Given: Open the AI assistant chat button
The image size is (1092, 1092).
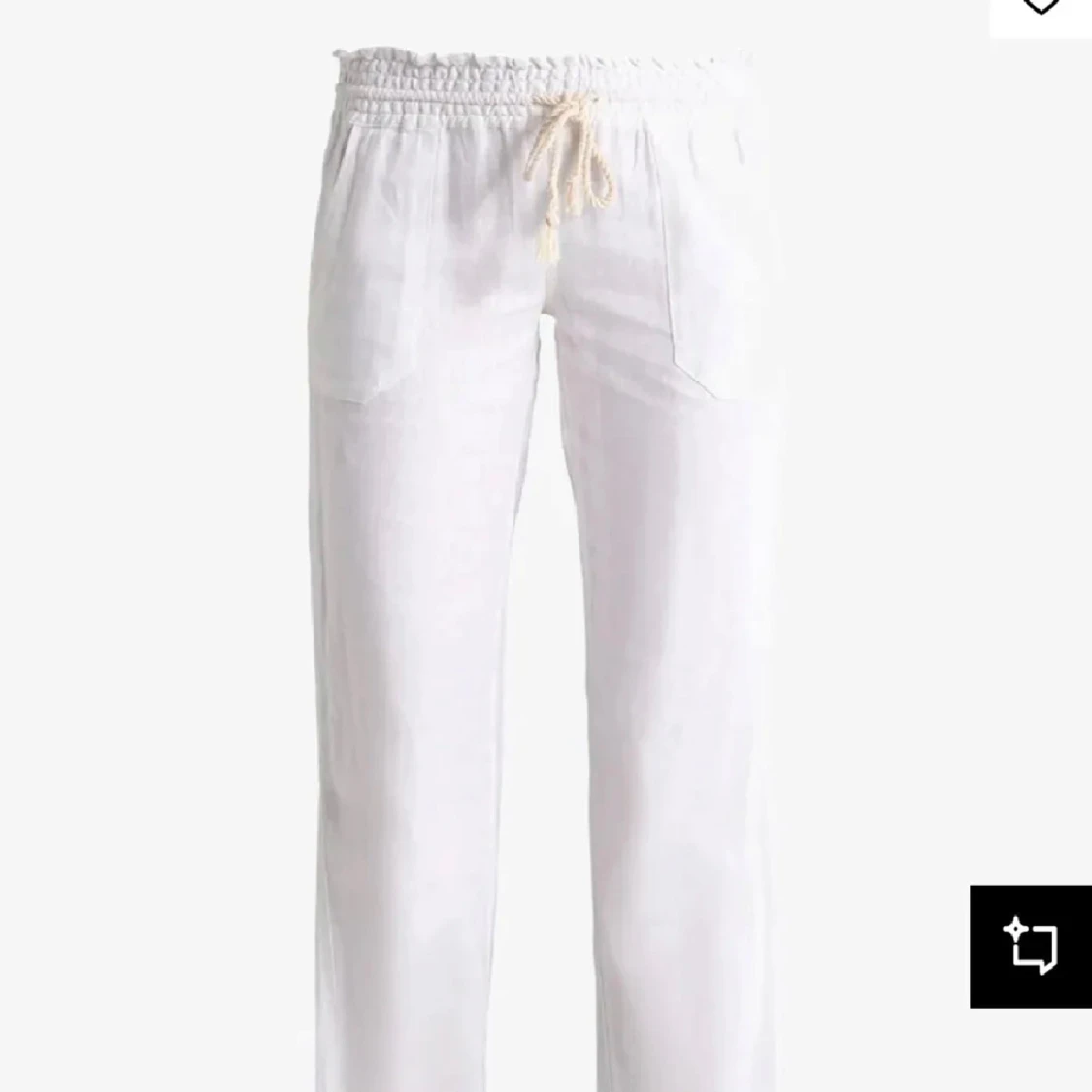Looking at the screenshot, I should tap(1030, 945).
